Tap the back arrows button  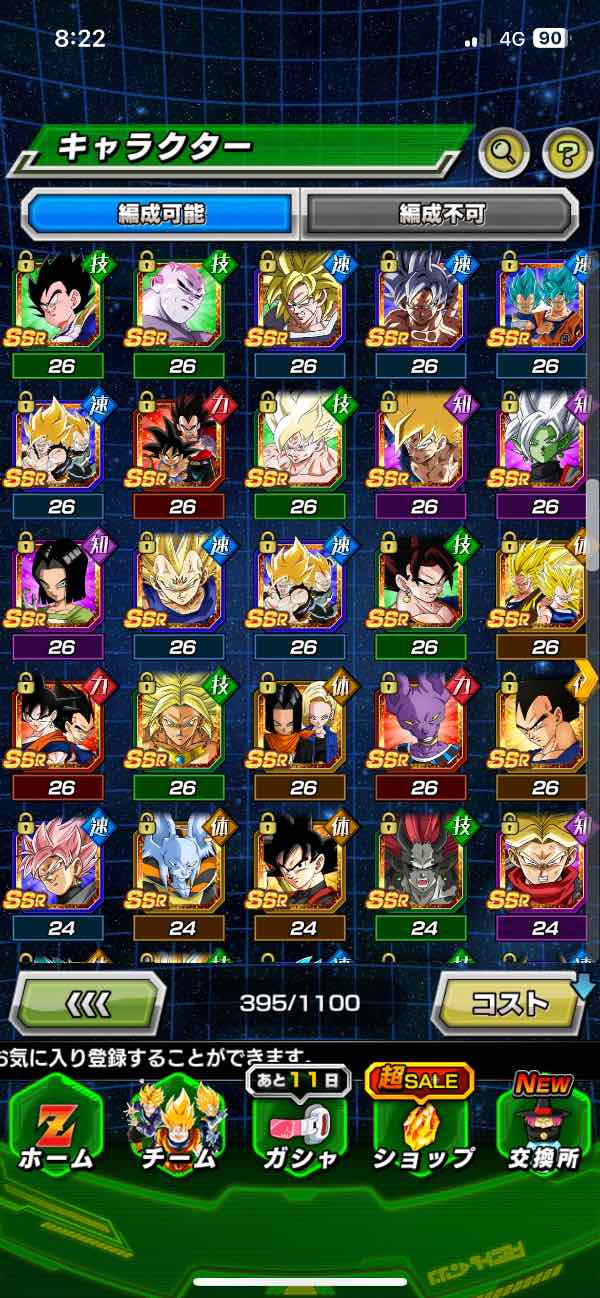[x=88, y=1002]
